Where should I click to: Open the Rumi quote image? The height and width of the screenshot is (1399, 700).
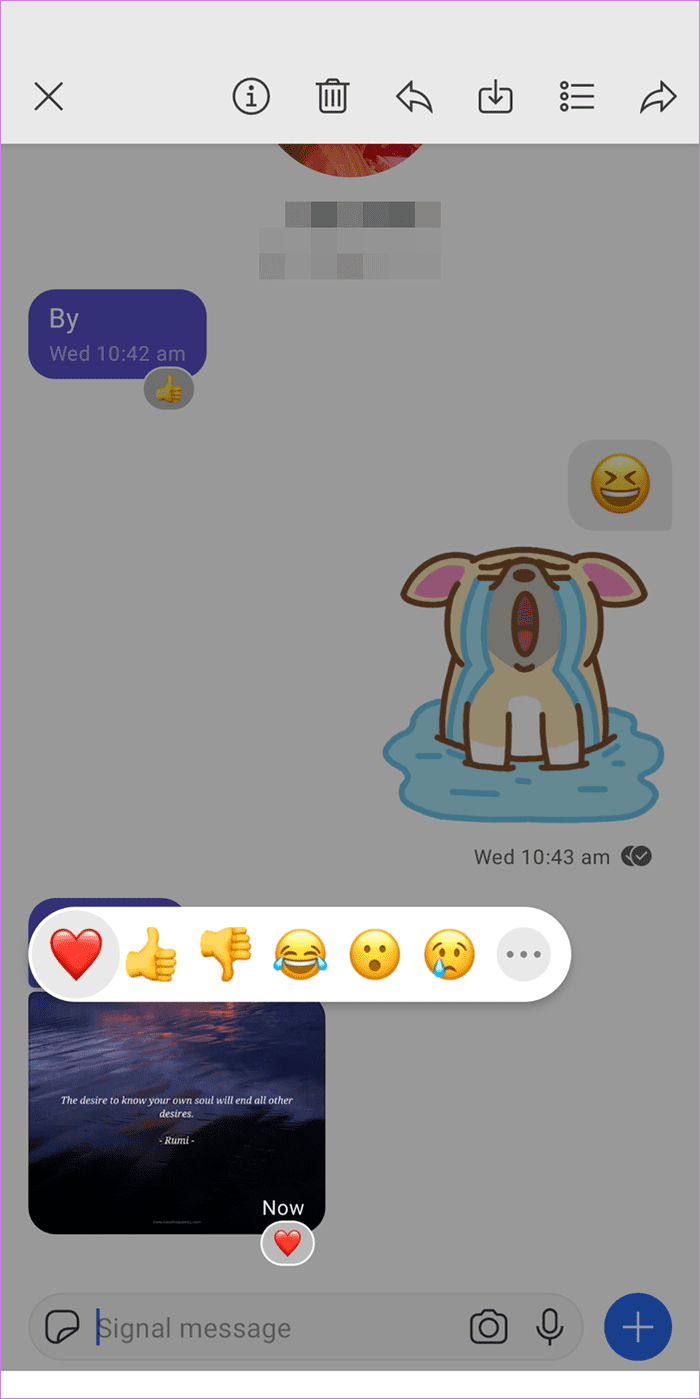(177, 1112)
